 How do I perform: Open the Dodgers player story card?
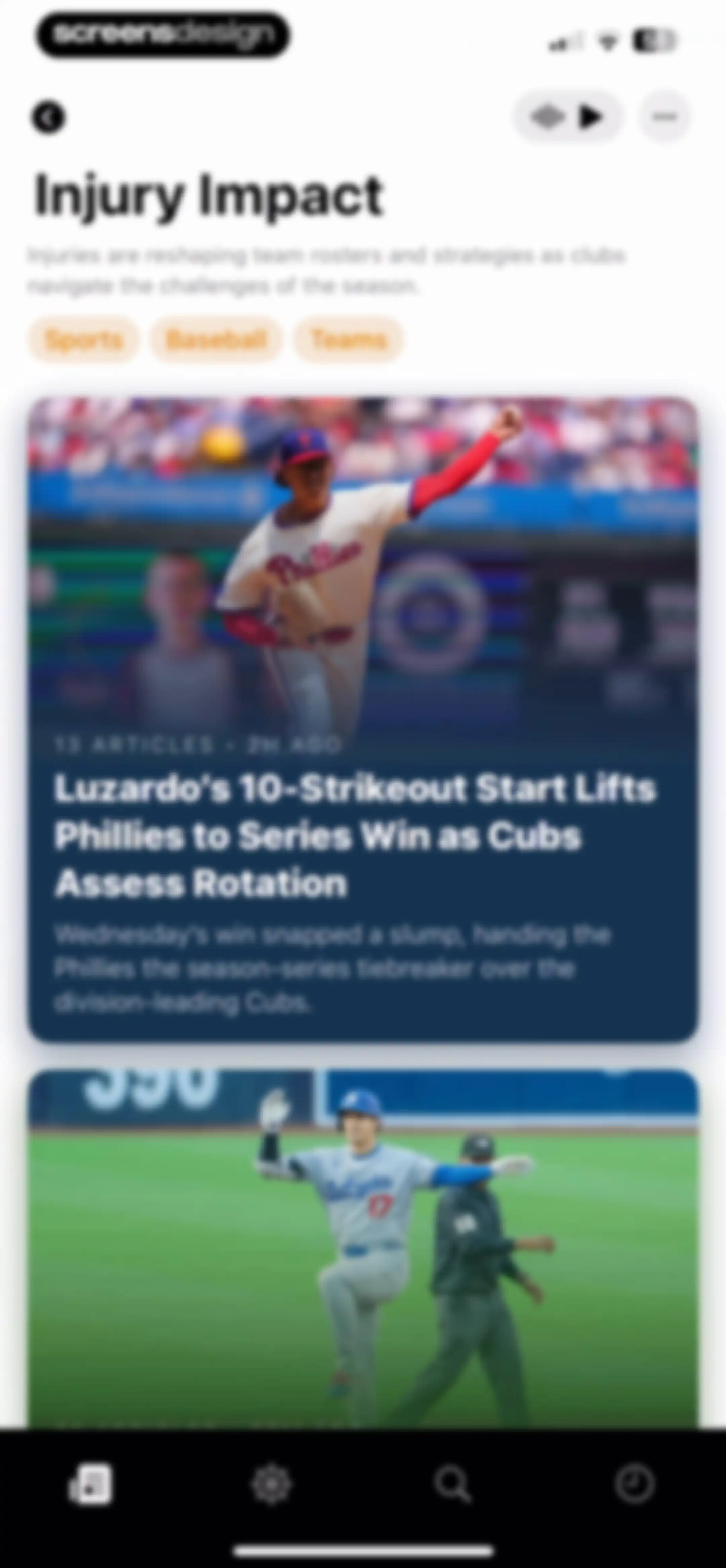click(363, 1248)
